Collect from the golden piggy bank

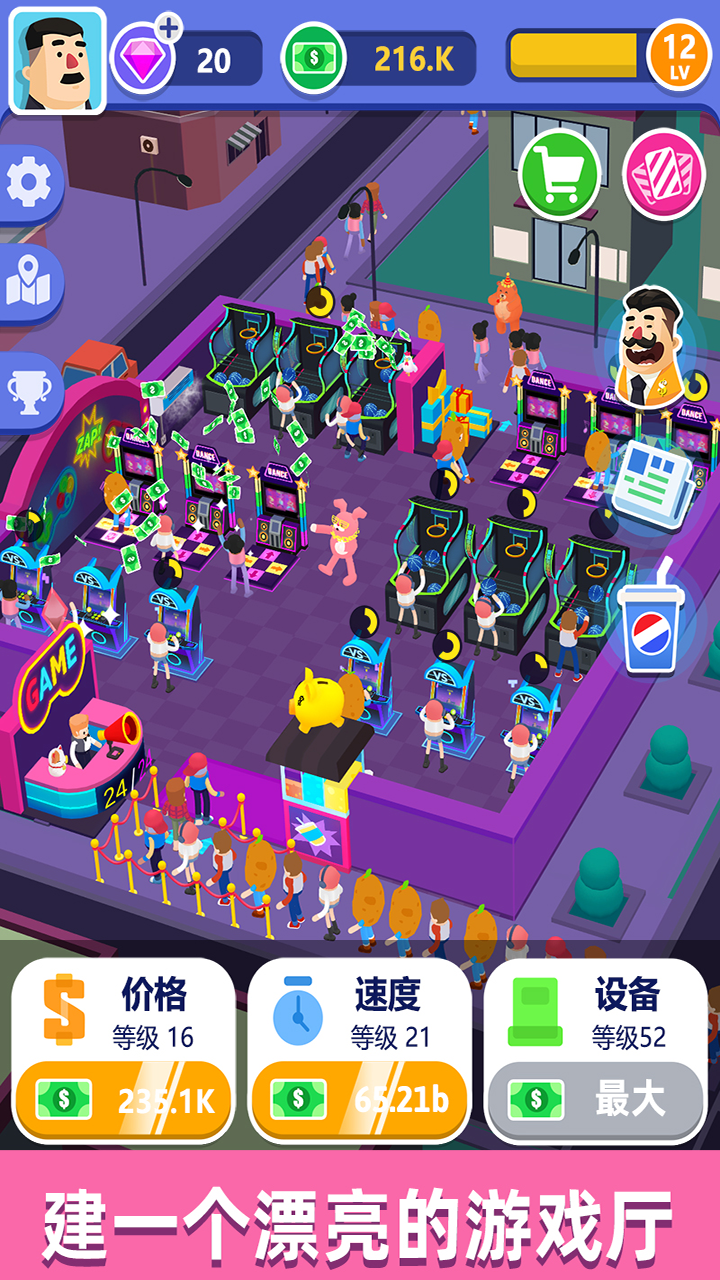(x=320, y=698)
